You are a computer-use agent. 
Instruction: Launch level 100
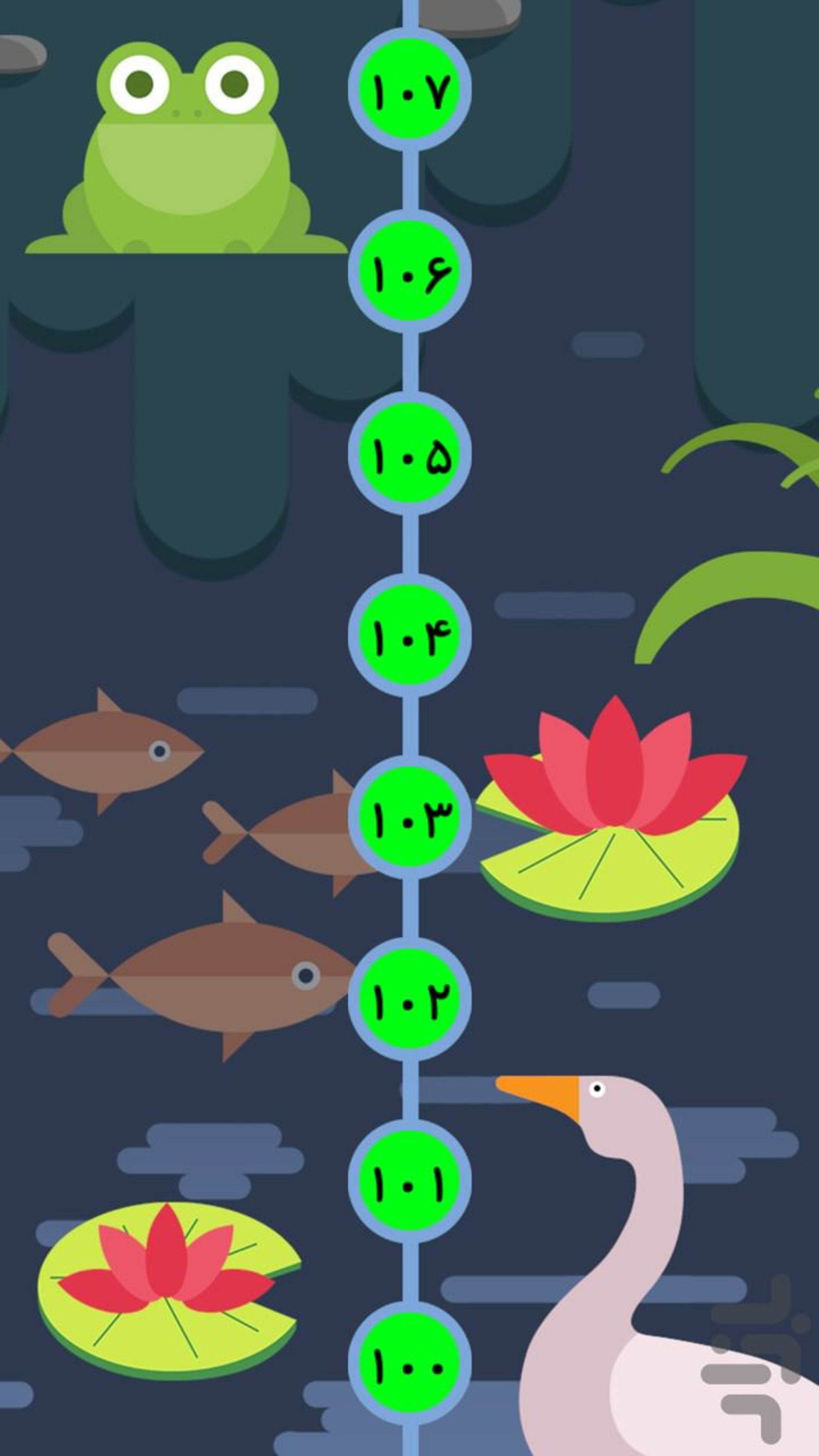coord(409,1363)
